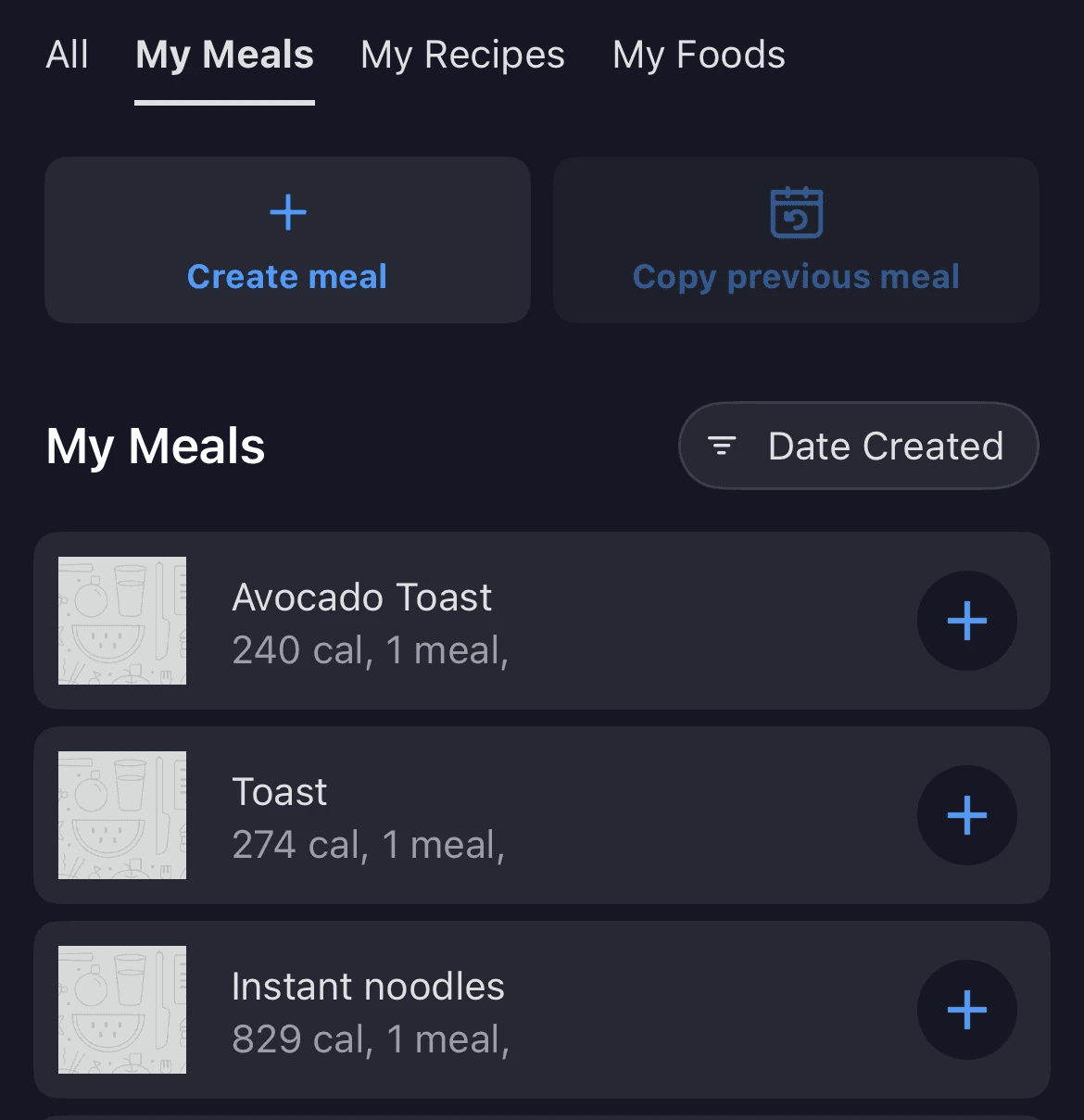This screenshot has width=1084, height=1120.
Task: Add Instant noodles with the plus icon
Action: tap(966, 1010)
